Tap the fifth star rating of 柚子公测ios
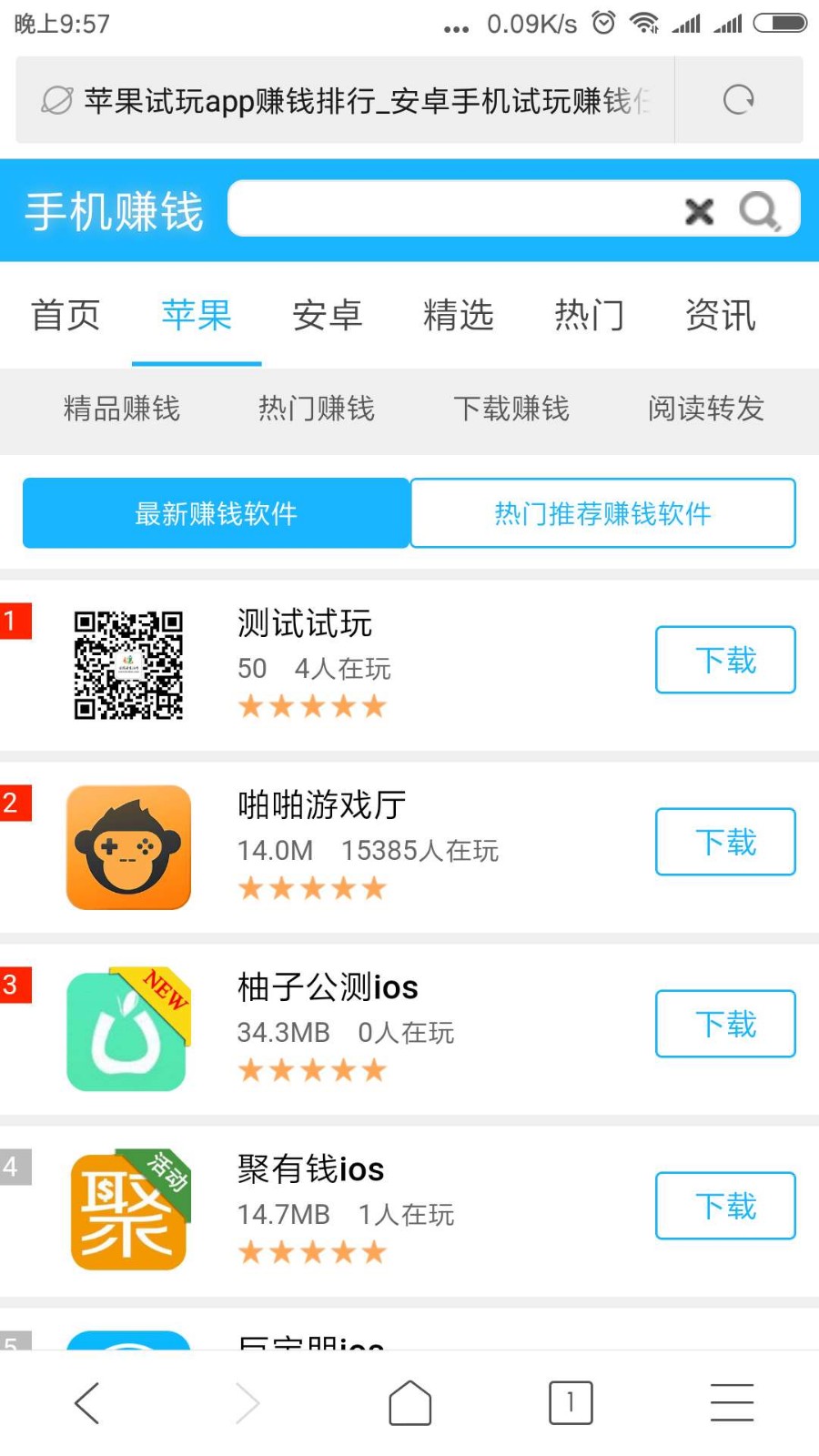Image resolution: width=819 pixels, height=1456 pixels. (x=375, y=1070)
